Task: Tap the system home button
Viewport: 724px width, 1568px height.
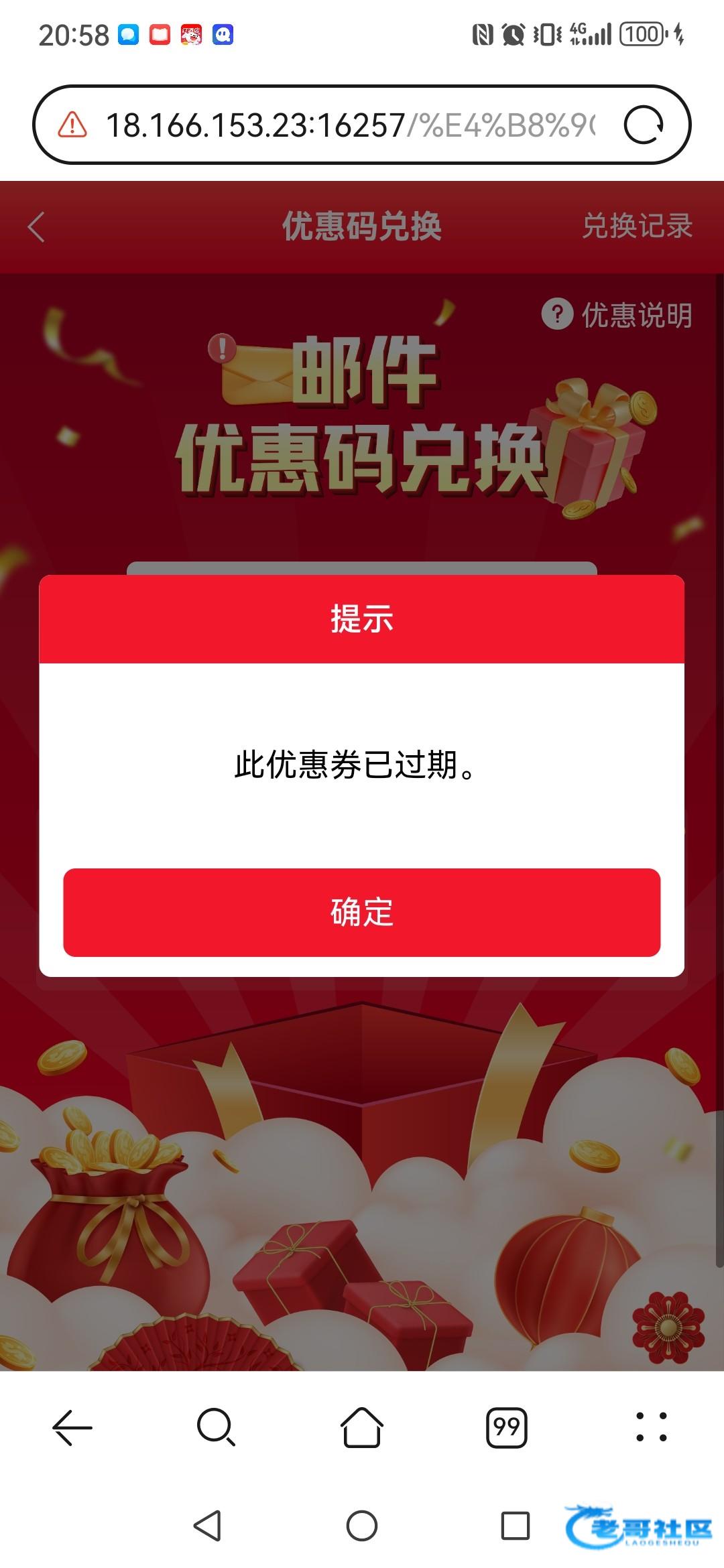Action: (x=362, y=1526)
